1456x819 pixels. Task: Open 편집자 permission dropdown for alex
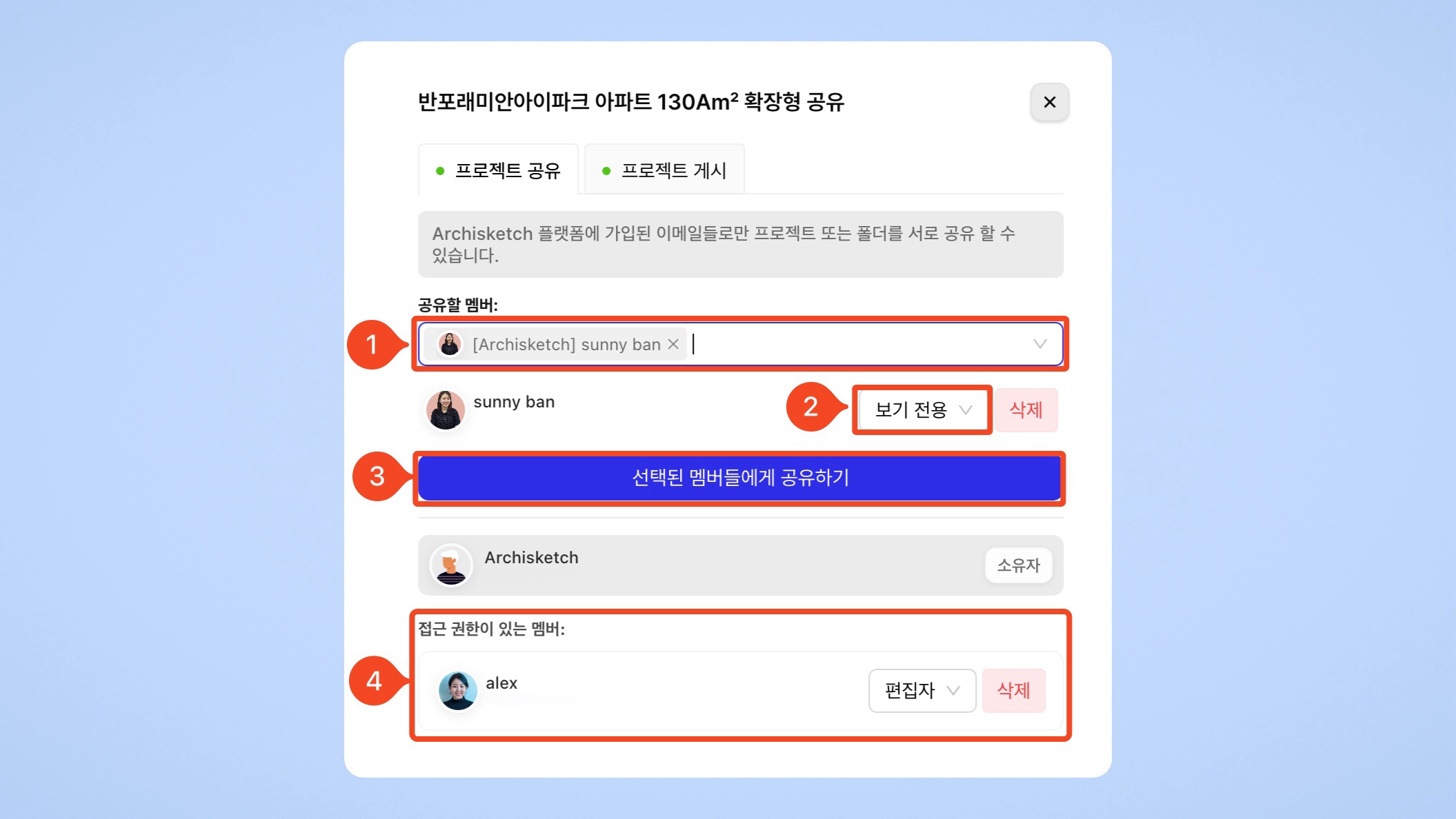921,690
